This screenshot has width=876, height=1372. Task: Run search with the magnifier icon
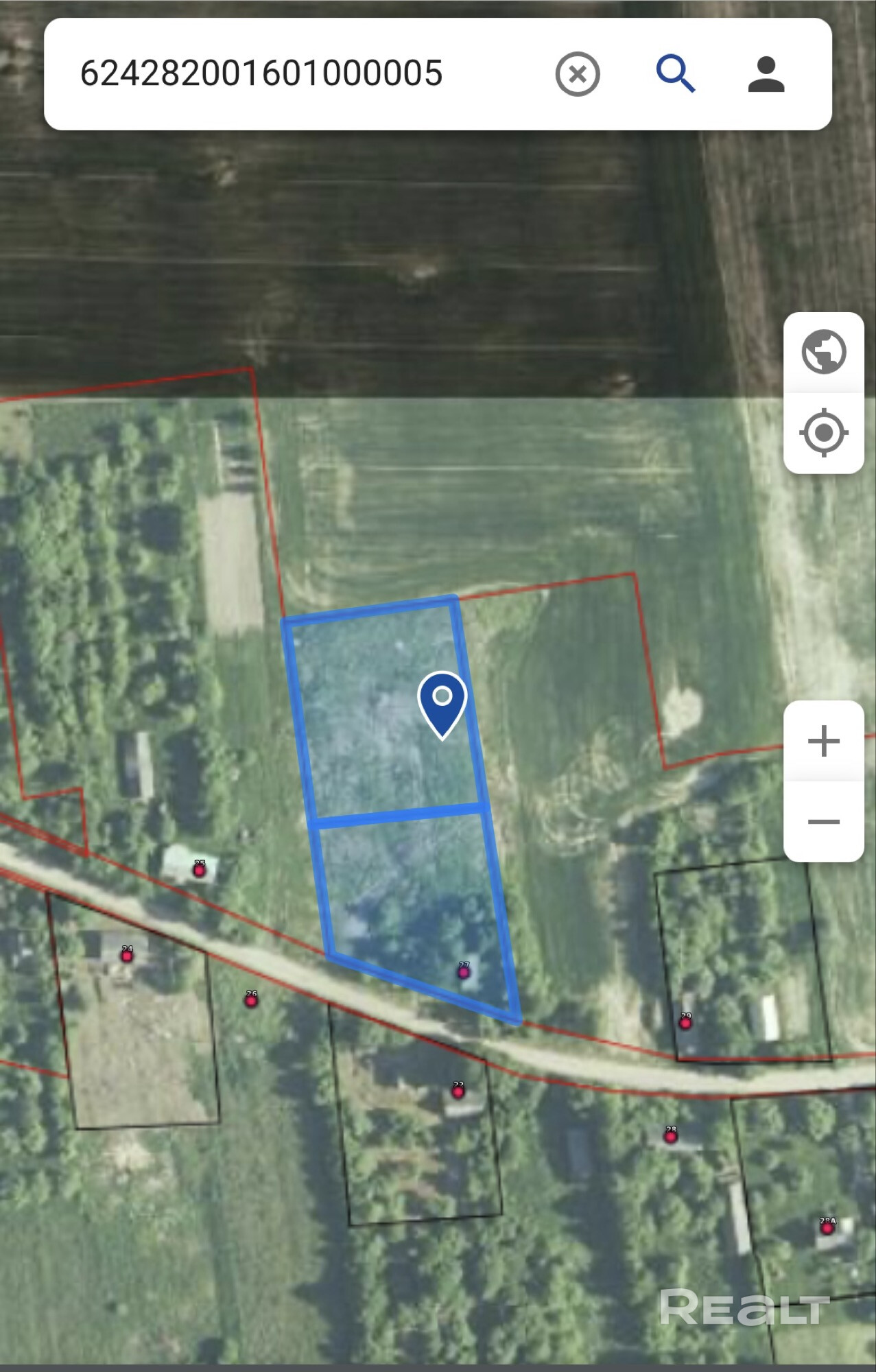point(676,73)
